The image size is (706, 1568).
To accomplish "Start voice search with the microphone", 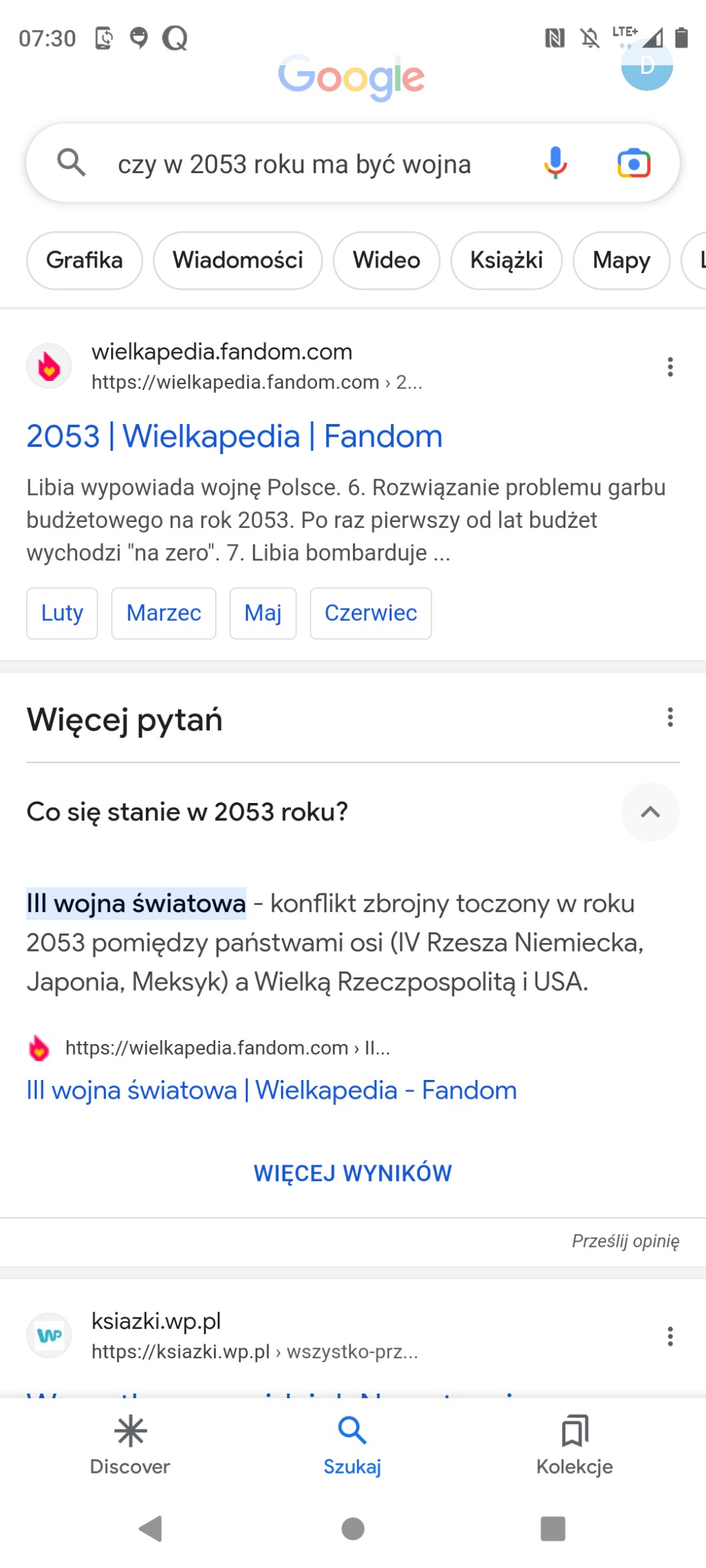I will point(555,163).
